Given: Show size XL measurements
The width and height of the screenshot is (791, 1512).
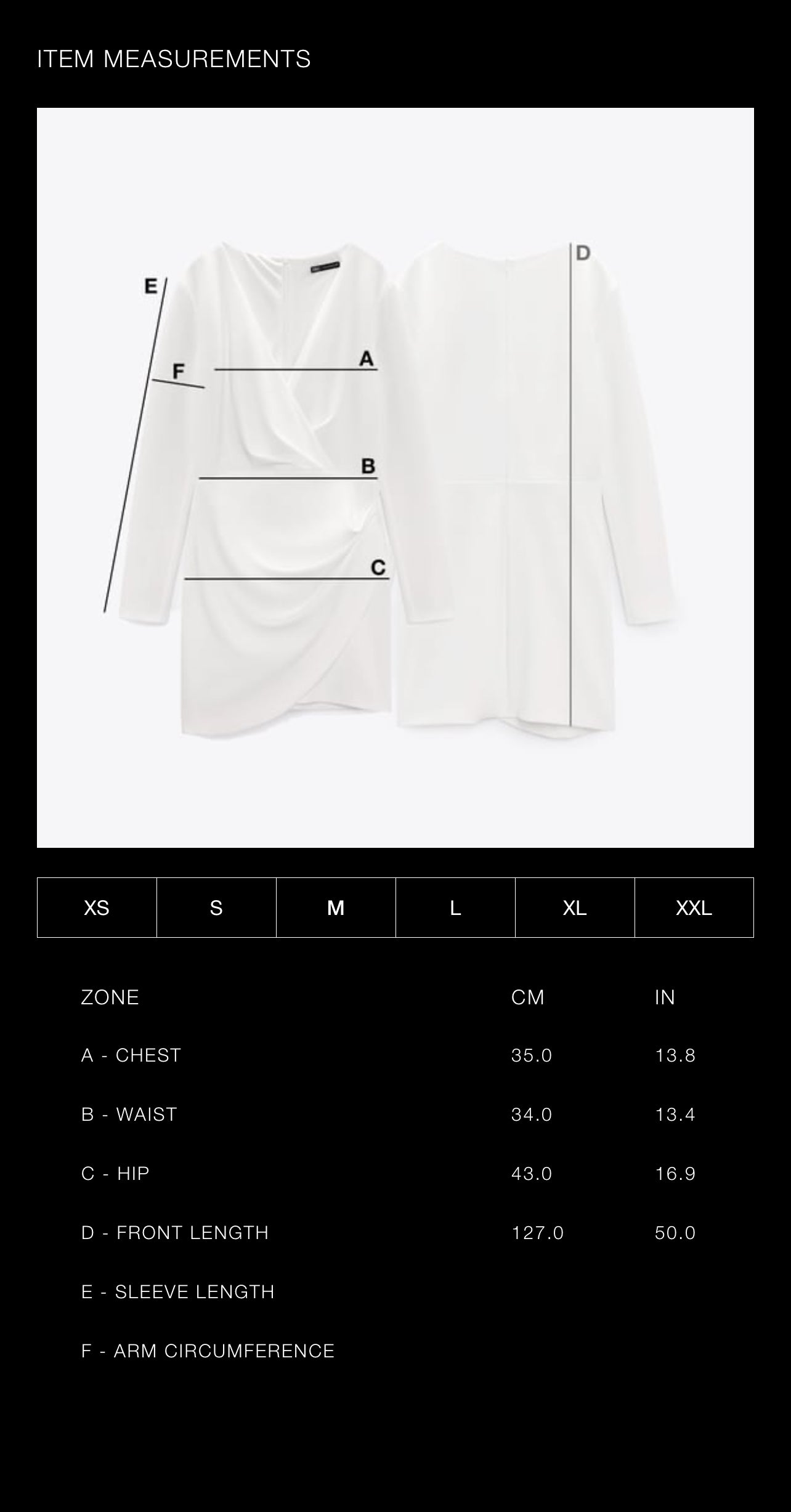Looking at the screenshot, I should [575, 908].
